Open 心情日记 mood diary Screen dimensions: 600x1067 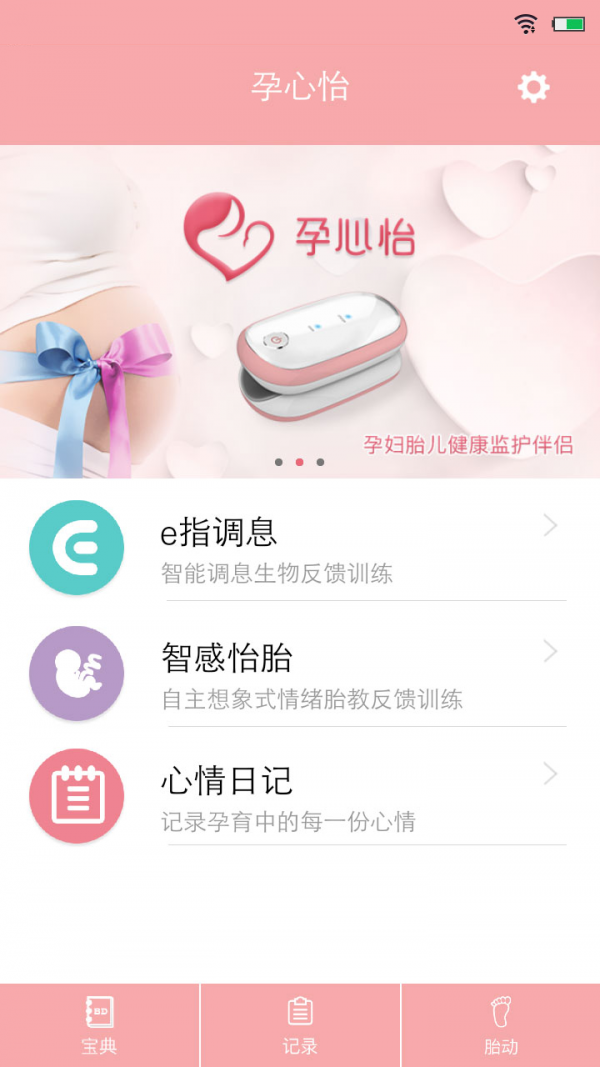(300, 796)
